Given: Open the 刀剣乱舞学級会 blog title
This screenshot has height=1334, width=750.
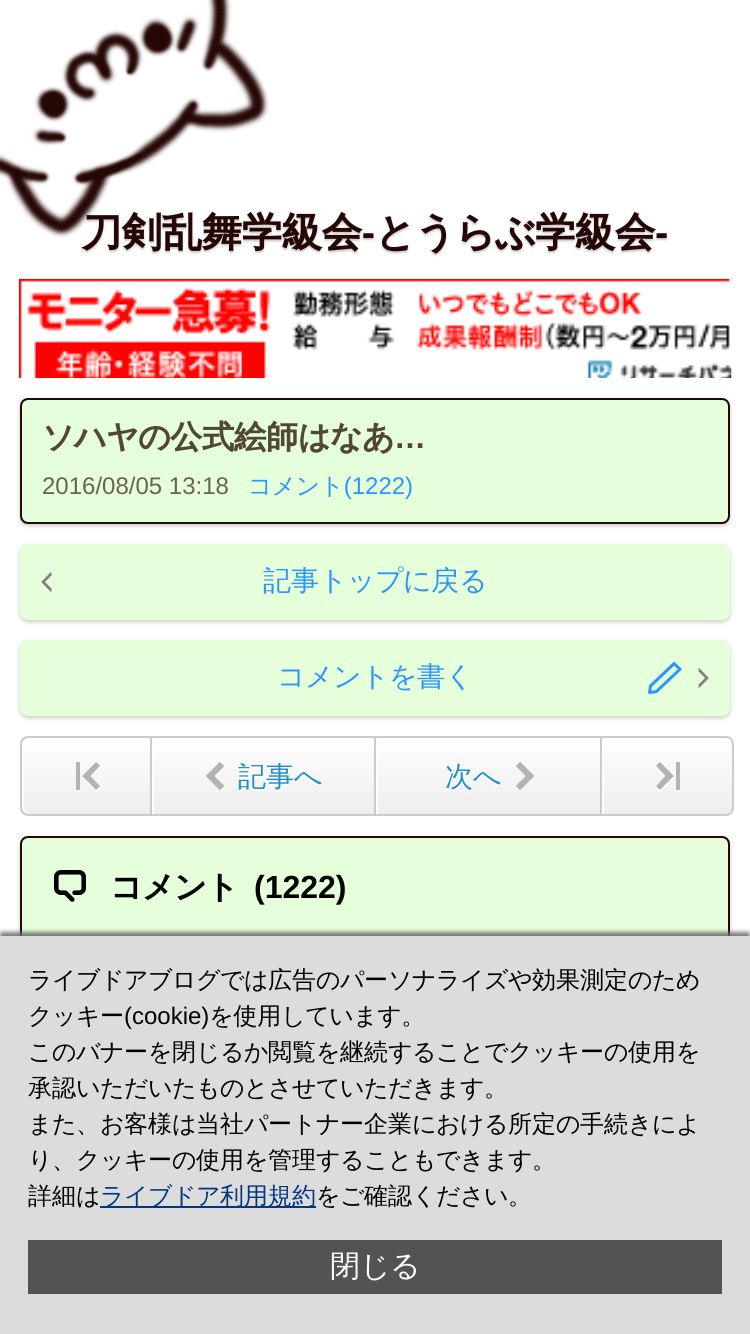Looking at the screenshot, I should click(x=374, y=234).
